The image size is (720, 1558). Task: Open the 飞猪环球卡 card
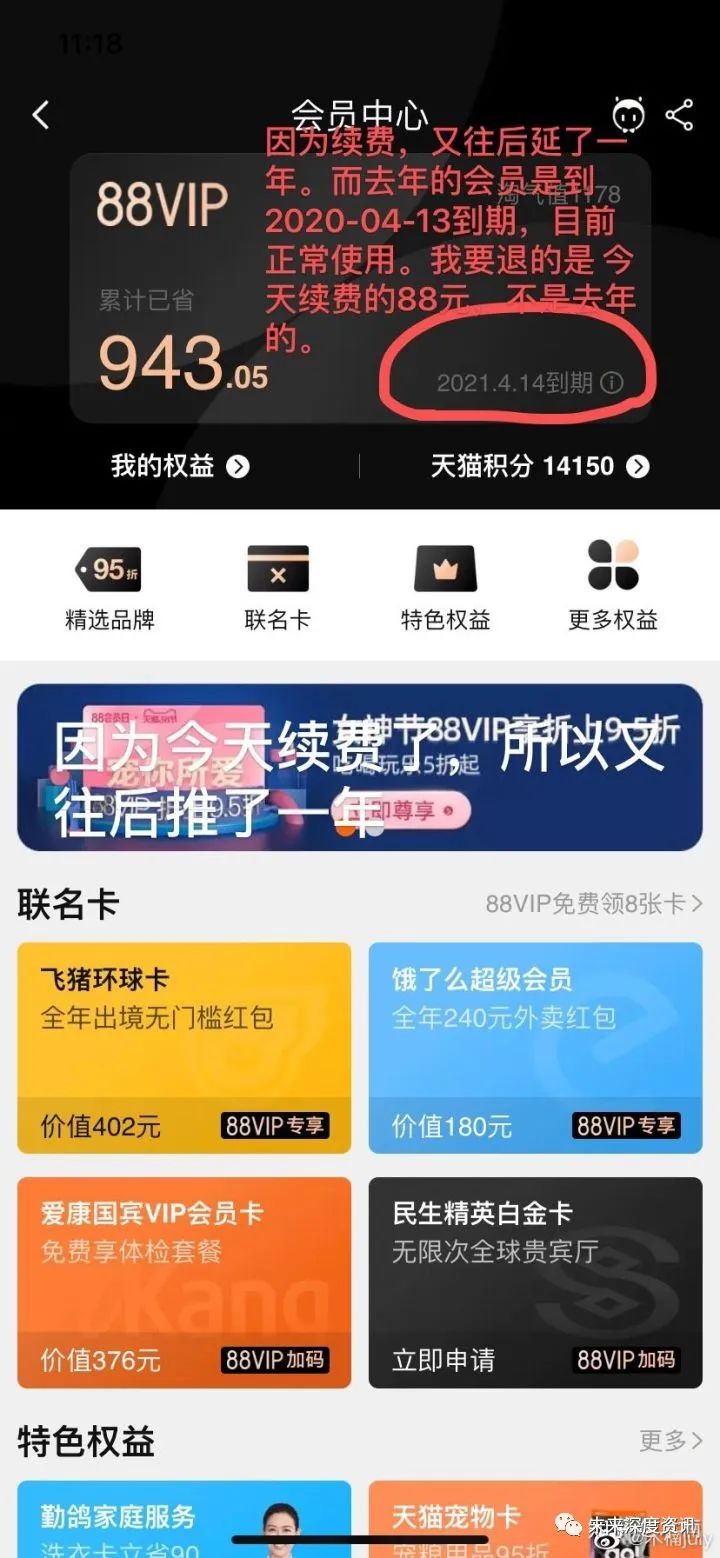pos(184,1047)
